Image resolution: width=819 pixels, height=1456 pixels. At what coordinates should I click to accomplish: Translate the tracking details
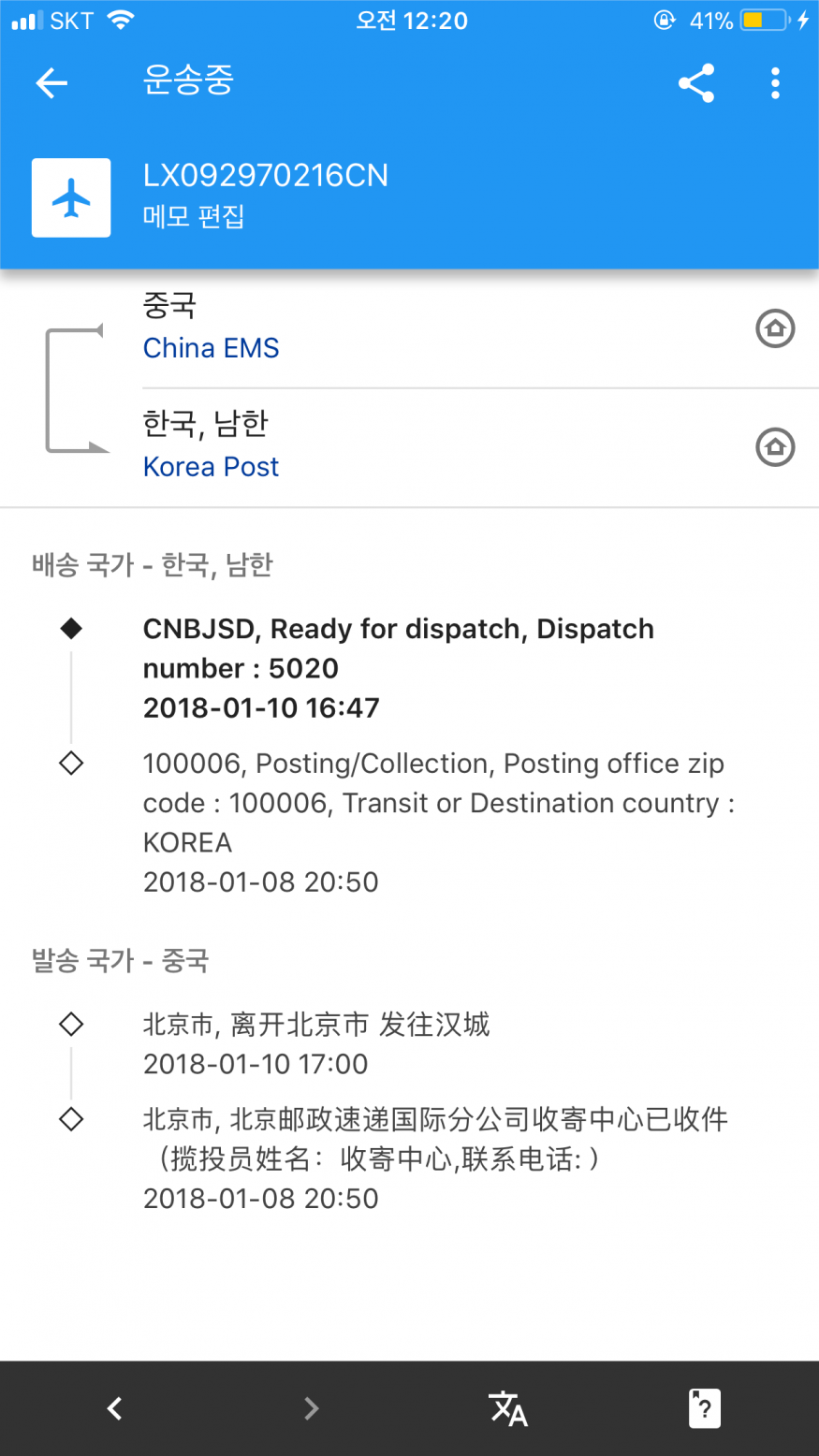tap(508, 1408)
